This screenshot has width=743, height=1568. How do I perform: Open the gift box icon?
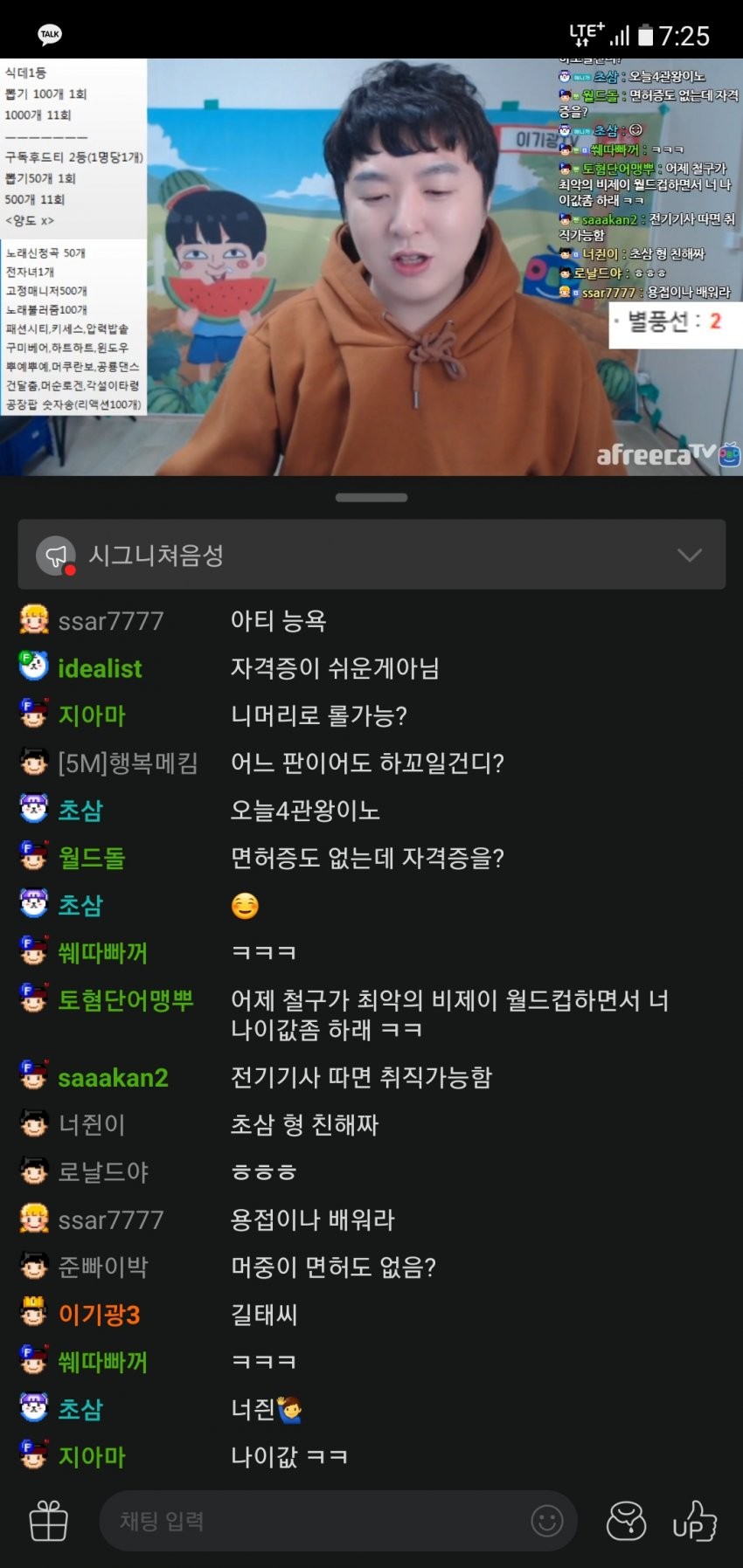click(x=49, y=1521)
